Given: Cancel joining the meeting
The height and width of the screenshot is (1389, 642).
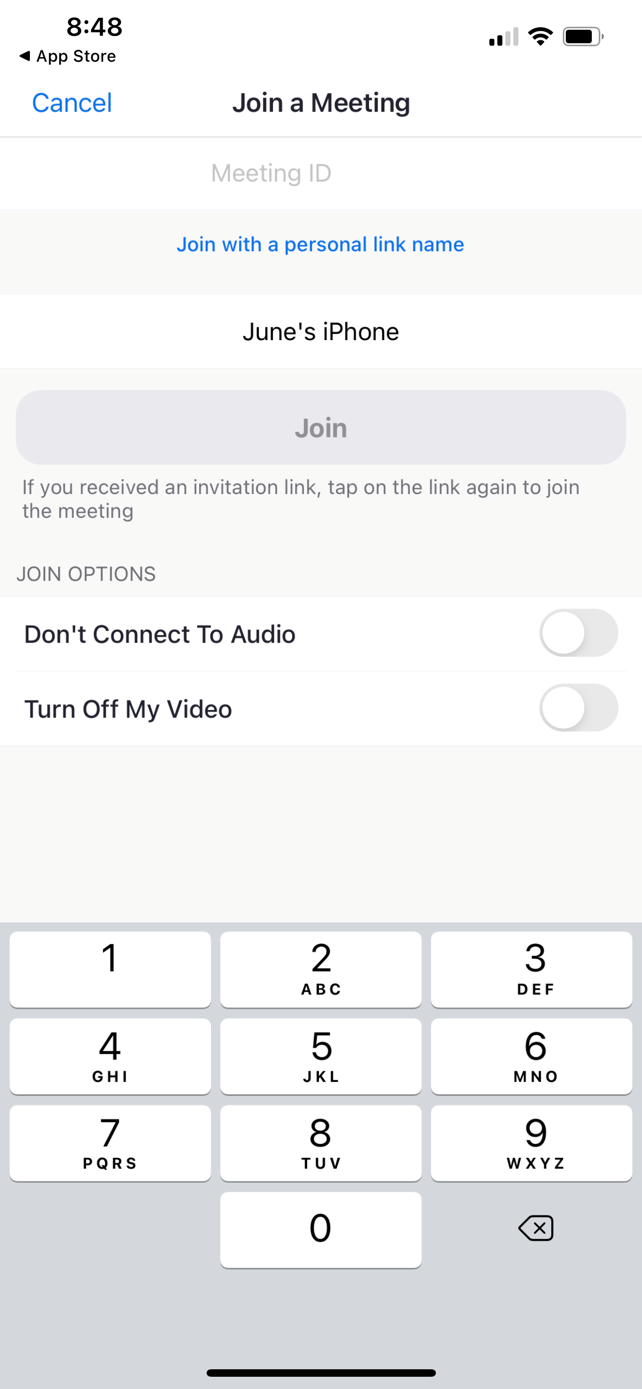Looking at the screenshot, I should (71, 103).
